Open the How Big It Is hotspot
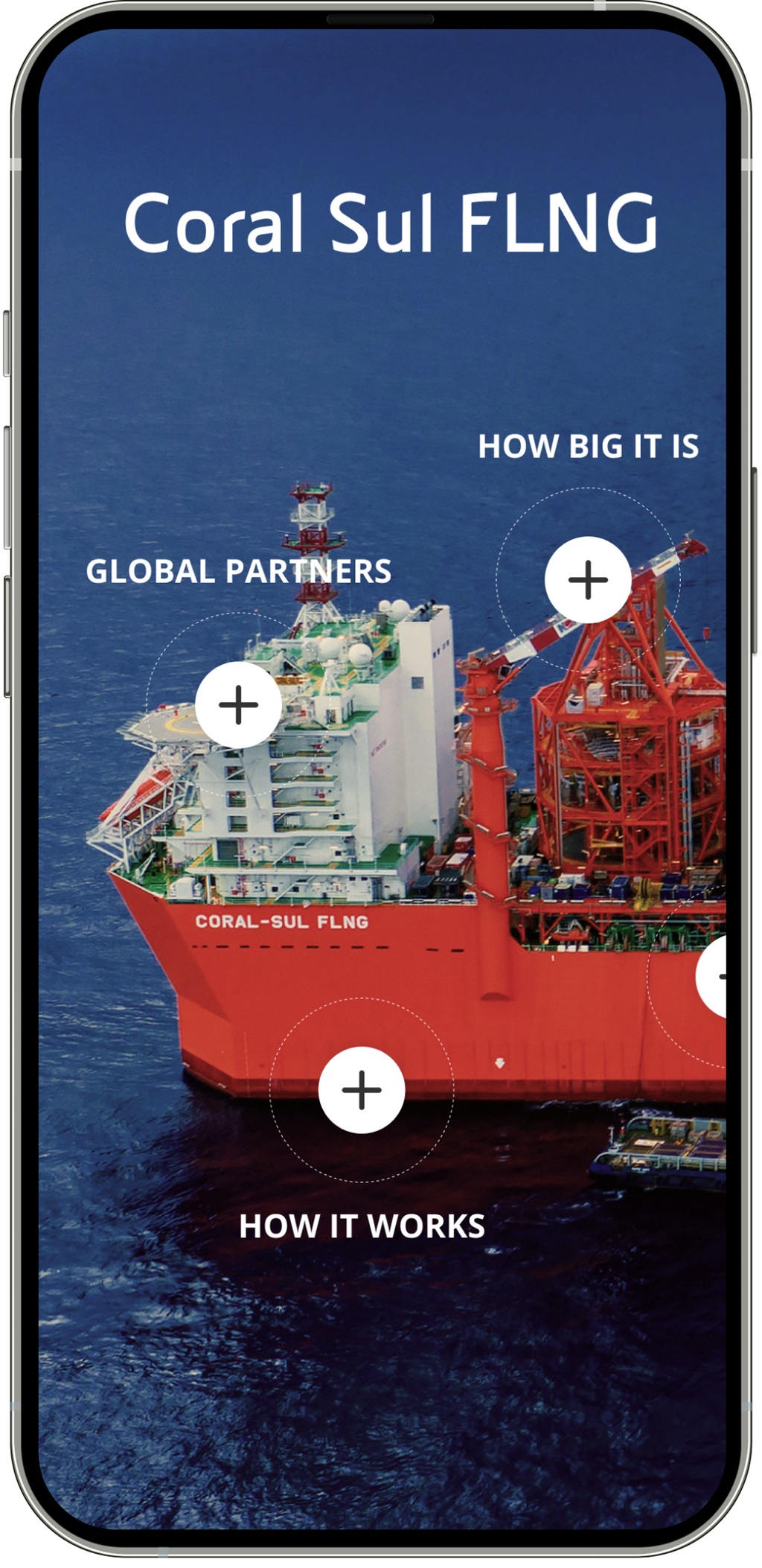 [x=588, y=579]
